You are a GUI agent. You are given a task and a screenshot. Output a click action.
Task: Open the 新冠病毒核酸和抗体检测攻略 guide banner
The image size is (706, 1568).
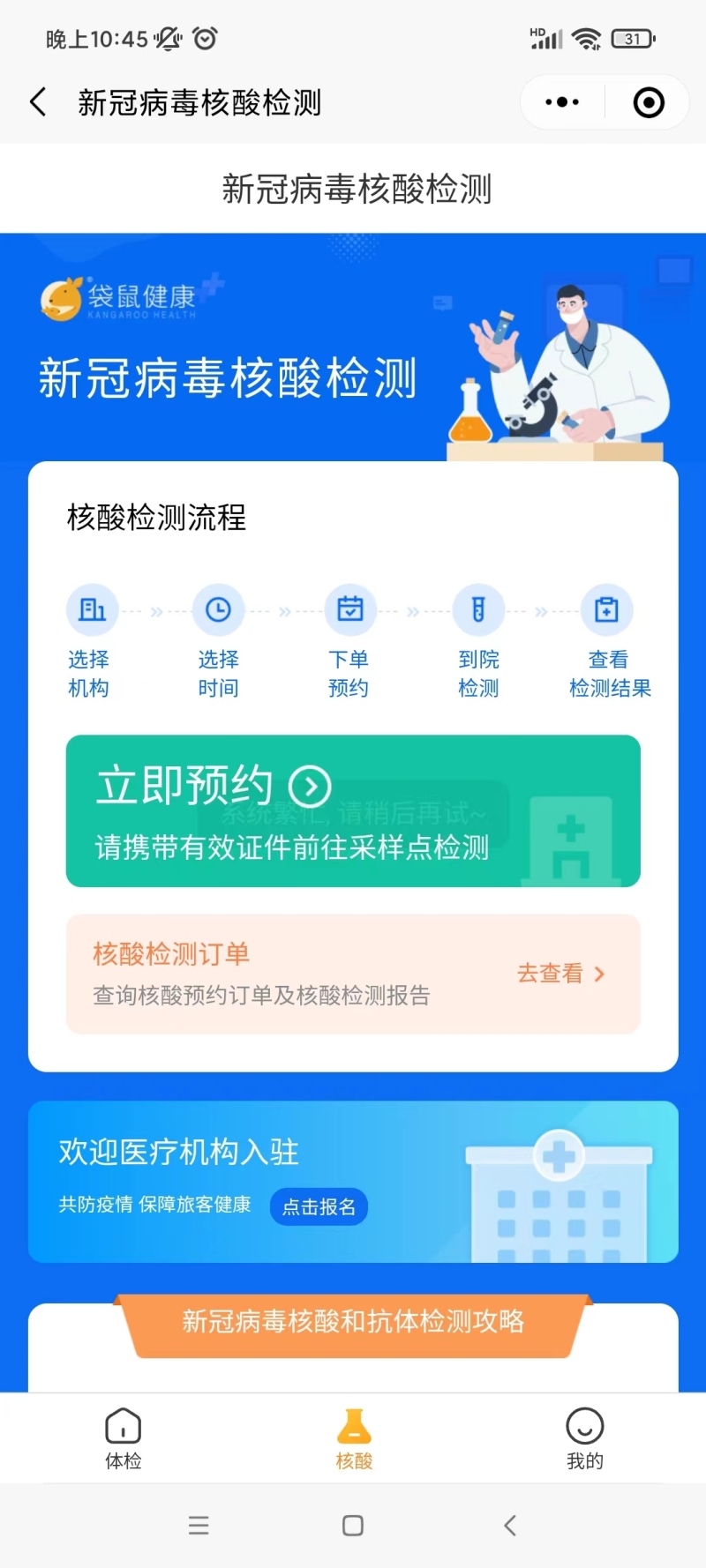point(352,1323)
